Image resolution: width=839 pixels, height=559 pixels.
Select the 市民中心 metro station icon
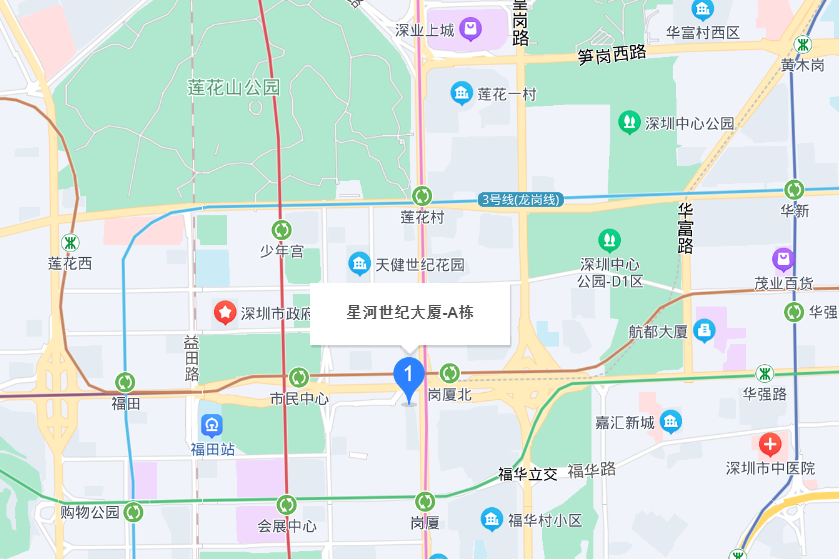[298, 377]
